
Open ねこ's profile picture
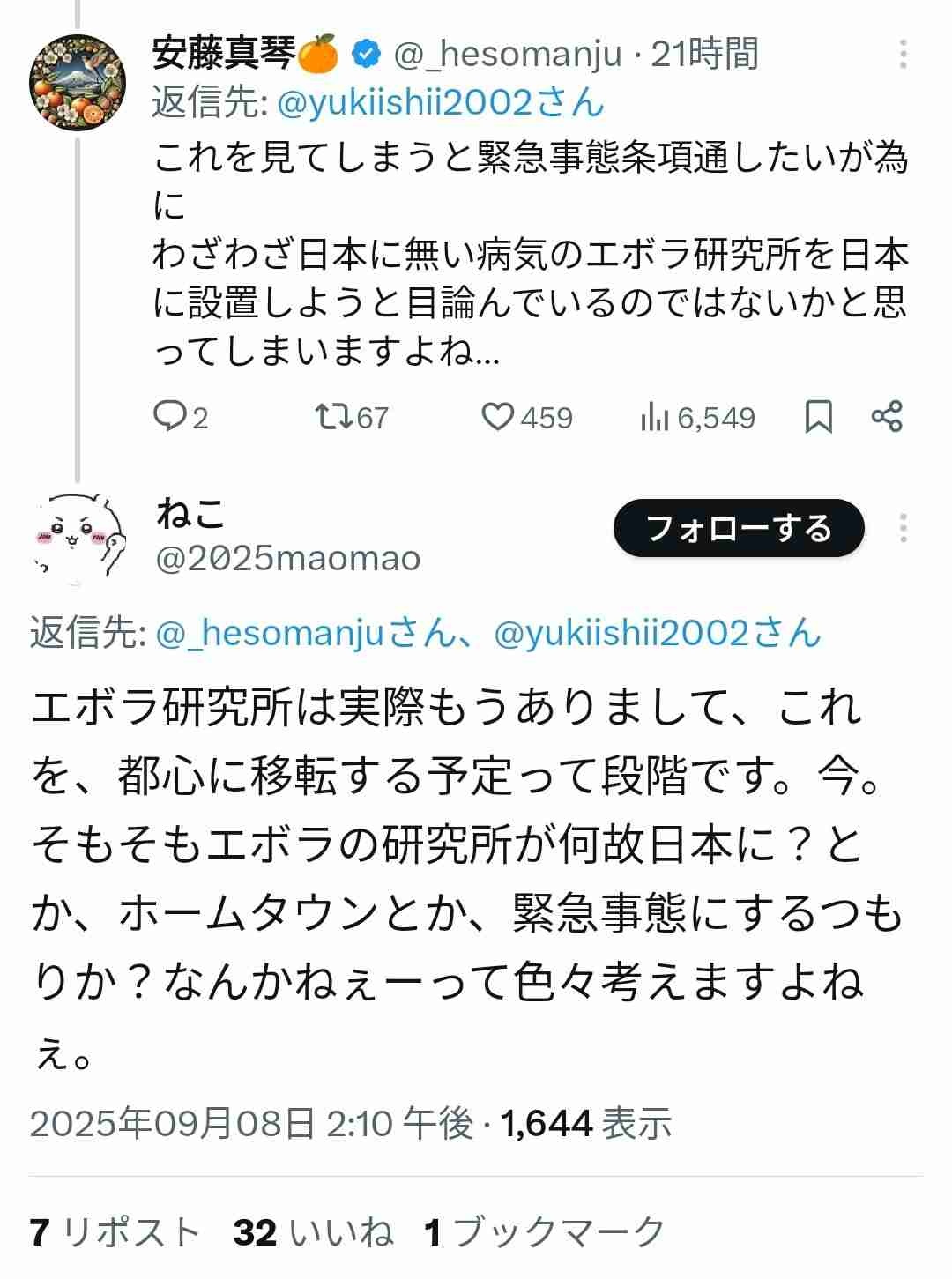coord(79,531)
